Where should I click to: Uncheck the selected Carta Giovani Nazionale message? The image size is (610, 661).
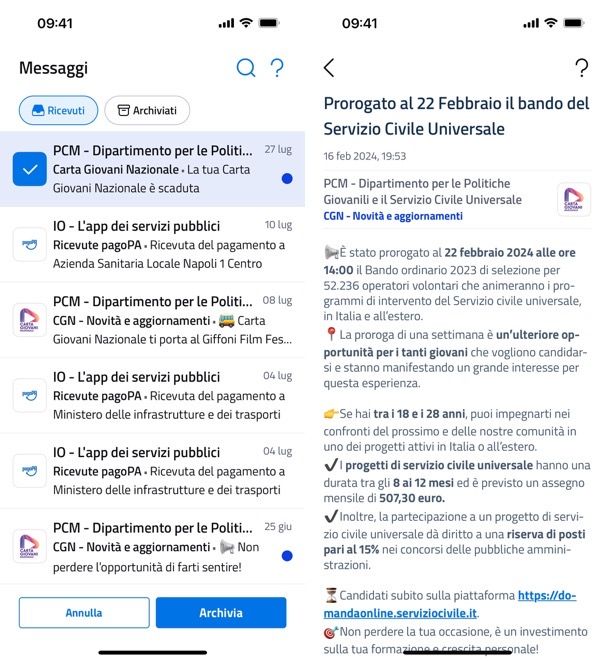pyautogui.click(x=30, y=169)
